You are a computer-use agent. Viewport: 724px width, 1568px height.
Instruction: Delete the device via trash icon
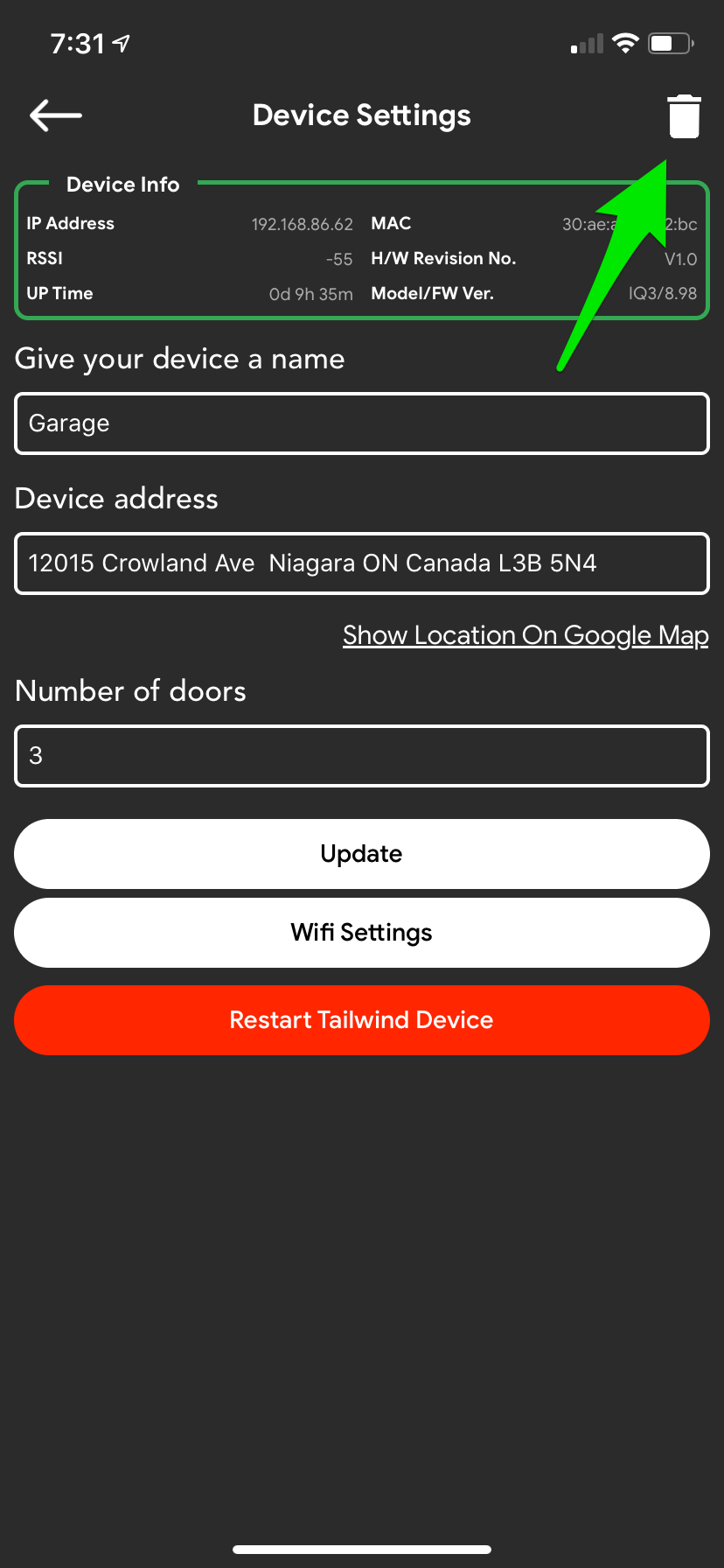[x=684, y=116]
